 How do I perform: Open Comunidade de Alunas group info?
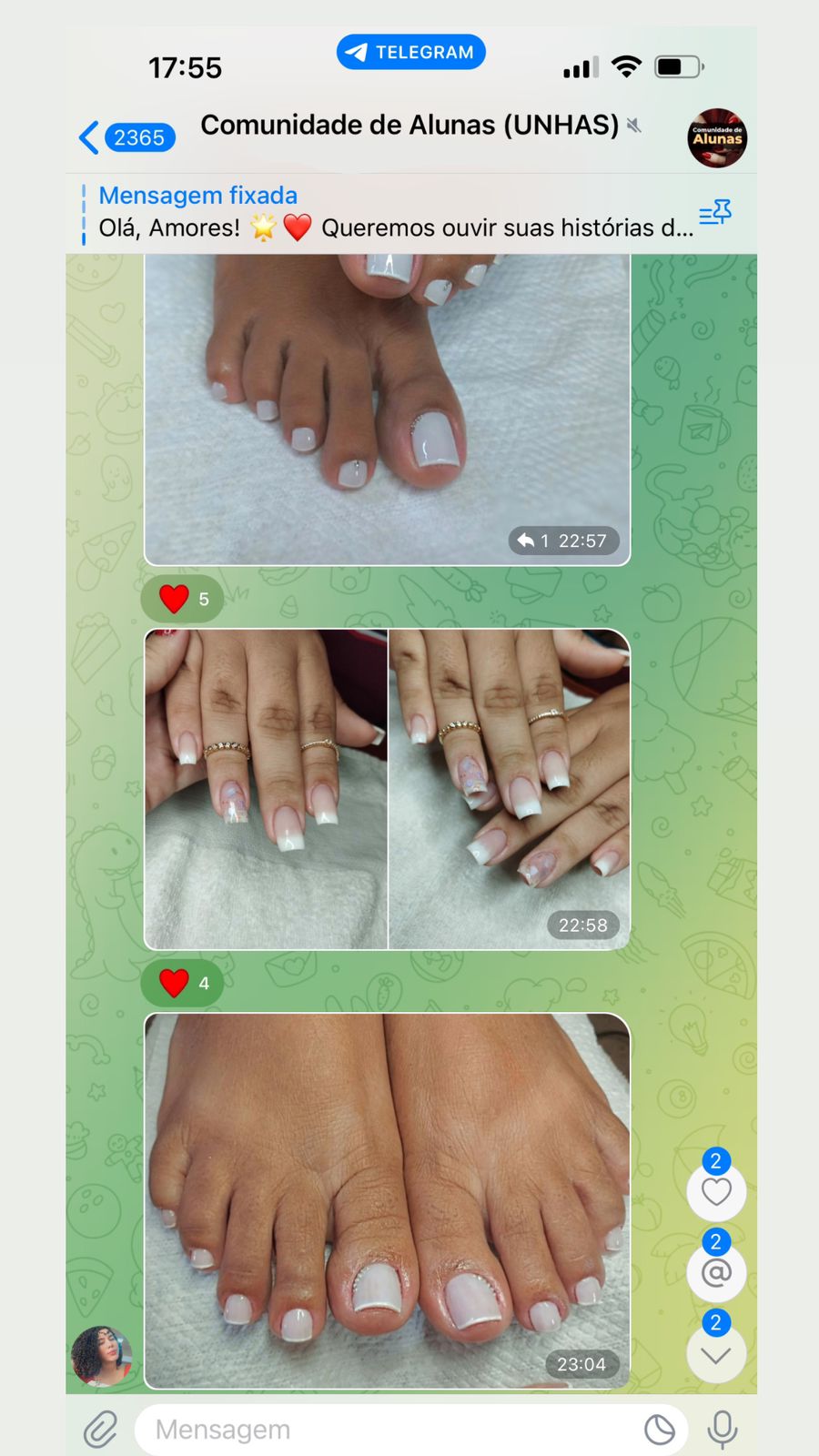coord(409,126)
